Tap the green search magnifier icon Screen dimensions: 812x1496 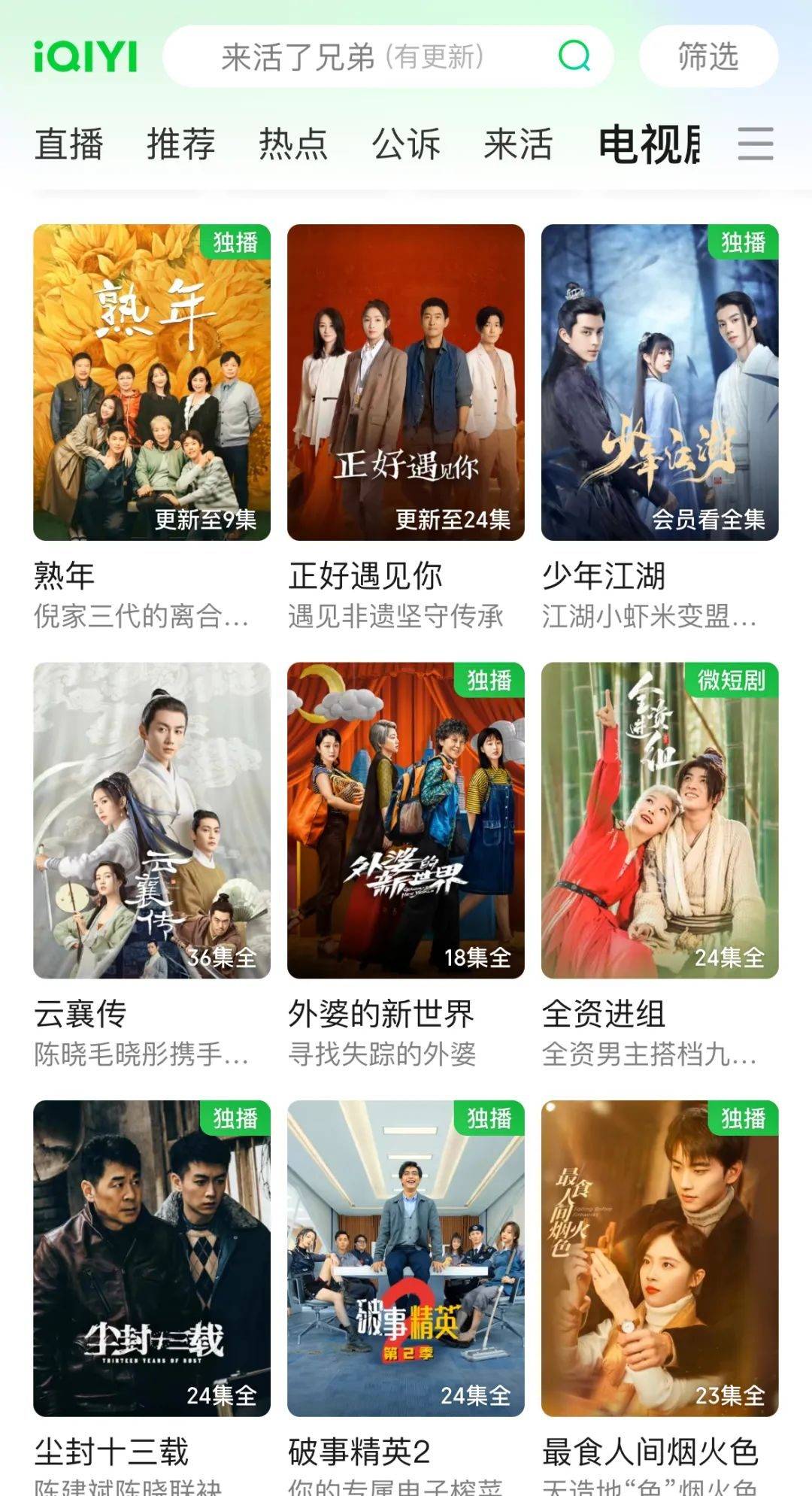click(574, 56)
